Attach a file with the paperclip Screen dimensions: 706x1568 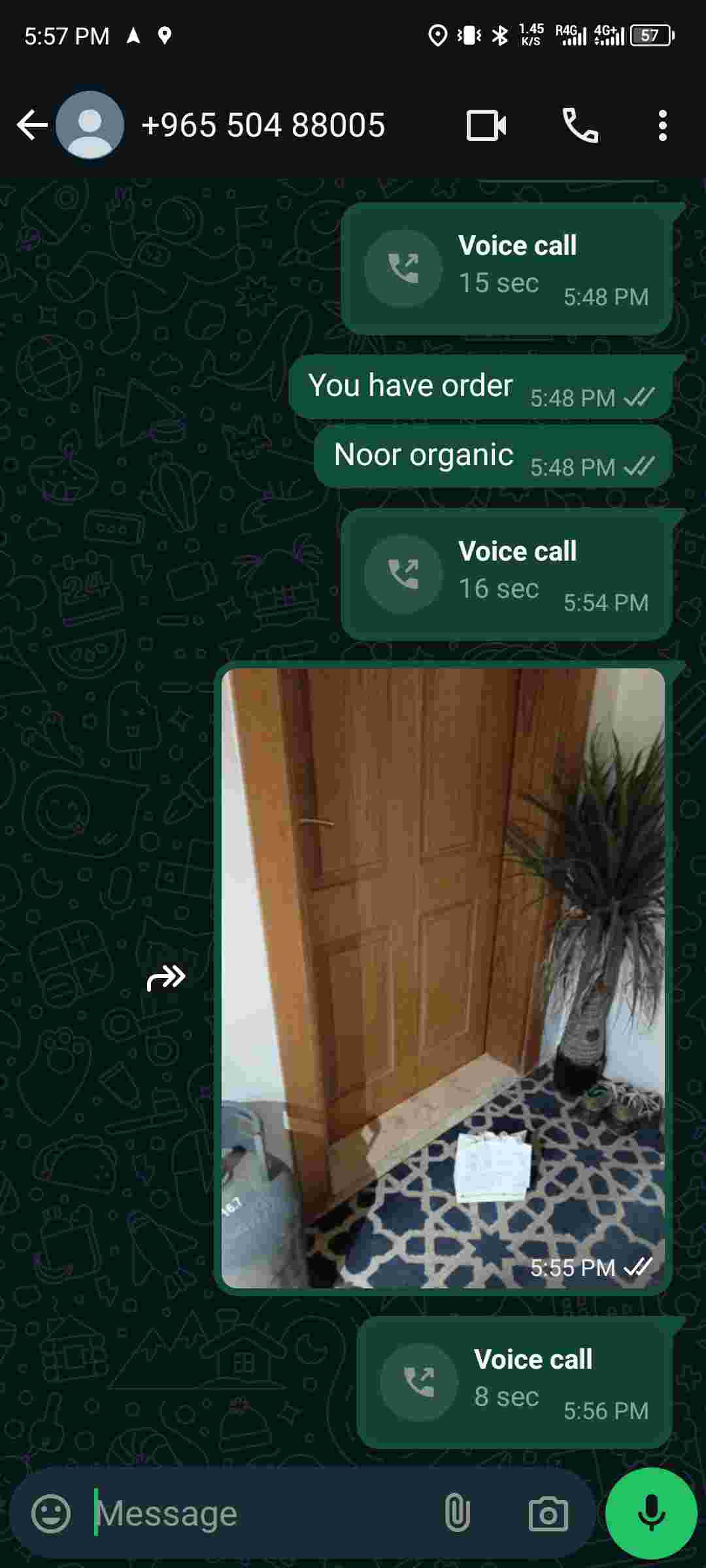coord(457,1513)
